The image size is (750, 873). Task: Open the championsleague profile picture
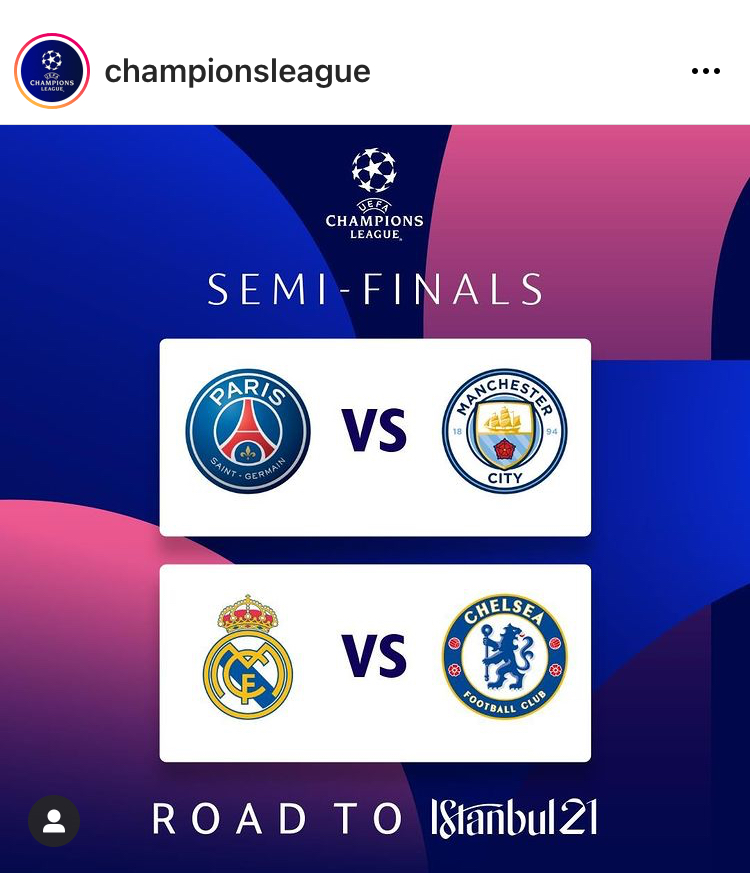point(52,71)
